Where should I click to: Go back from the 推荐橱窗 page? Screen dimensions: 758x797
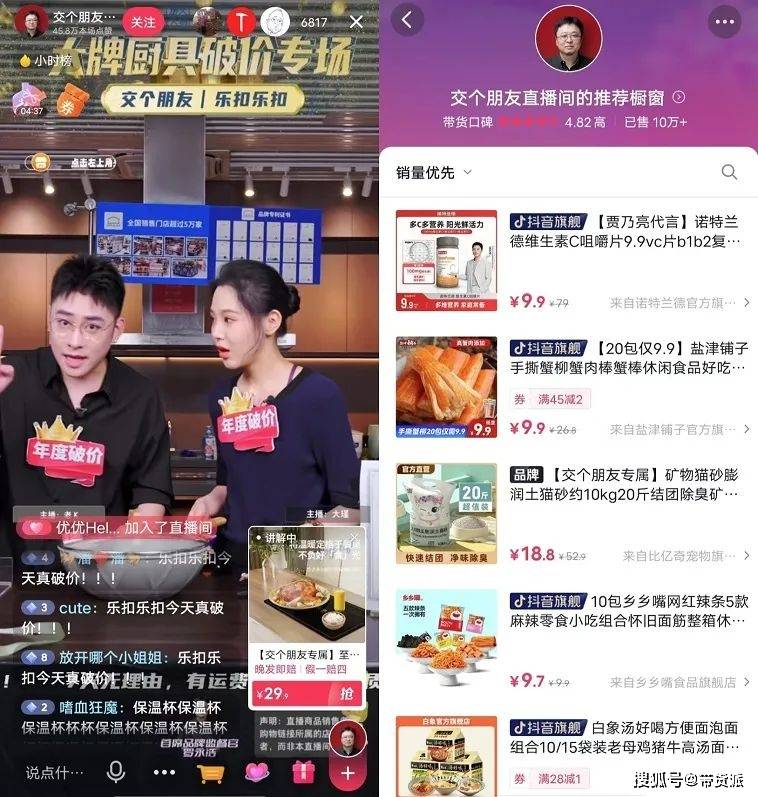coord(407,20)
